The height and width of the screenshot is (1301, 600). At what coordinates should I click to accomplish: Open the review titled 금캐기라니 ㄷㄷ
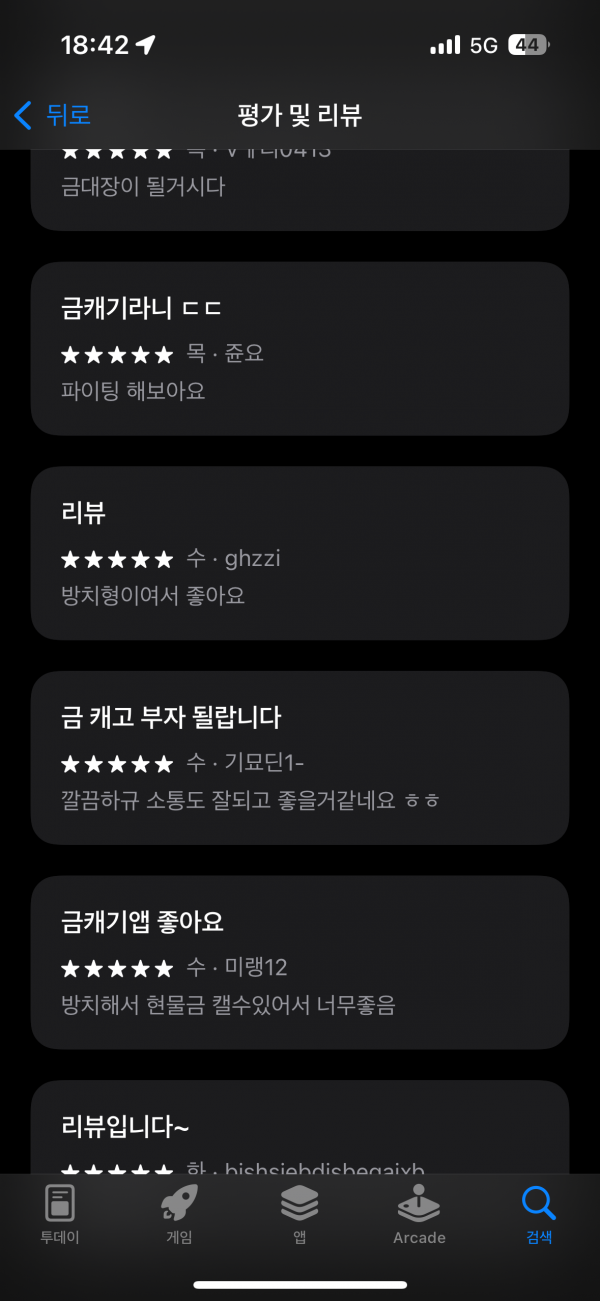[300, 348]
